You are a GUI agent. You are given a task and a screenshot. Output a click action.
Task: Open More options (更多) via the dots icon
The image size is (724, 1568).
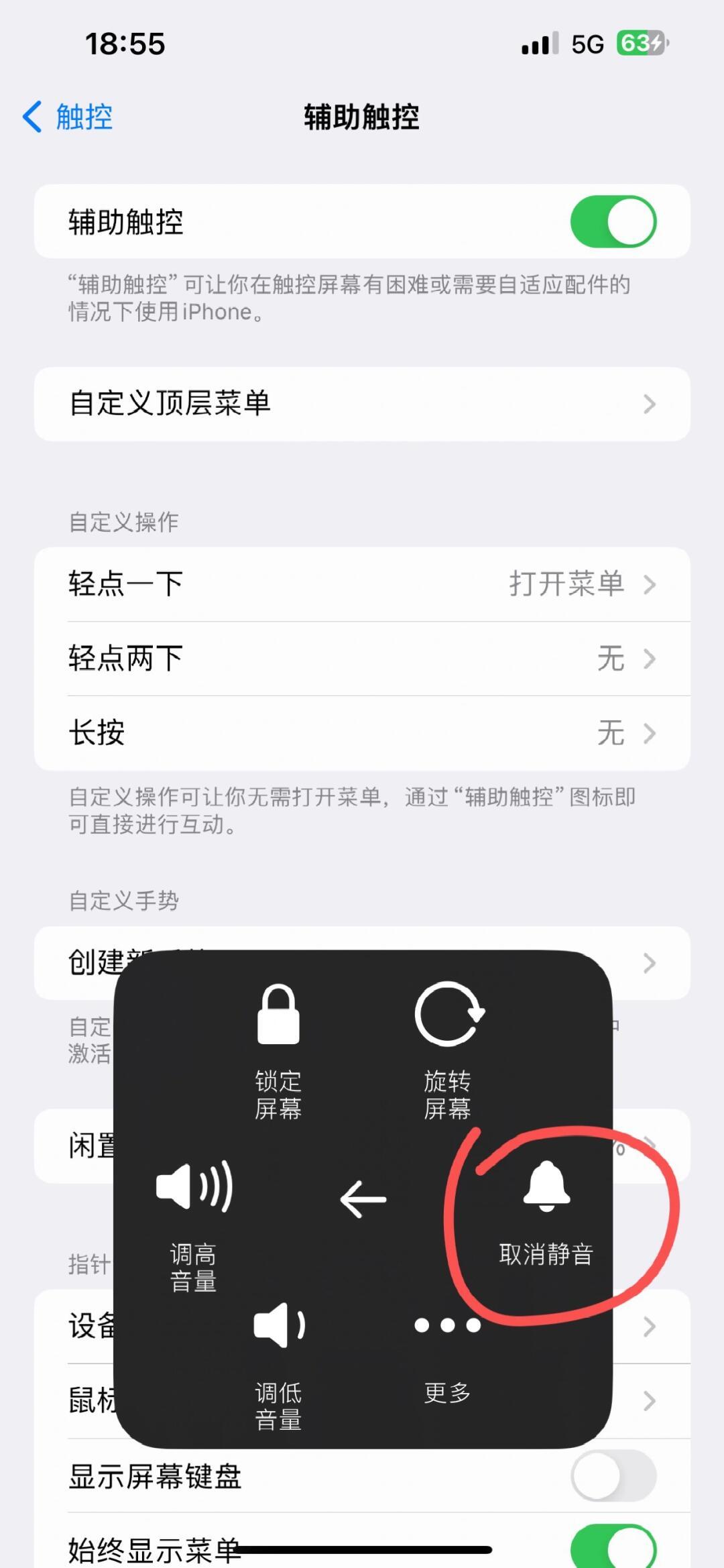coord(448,1325)
